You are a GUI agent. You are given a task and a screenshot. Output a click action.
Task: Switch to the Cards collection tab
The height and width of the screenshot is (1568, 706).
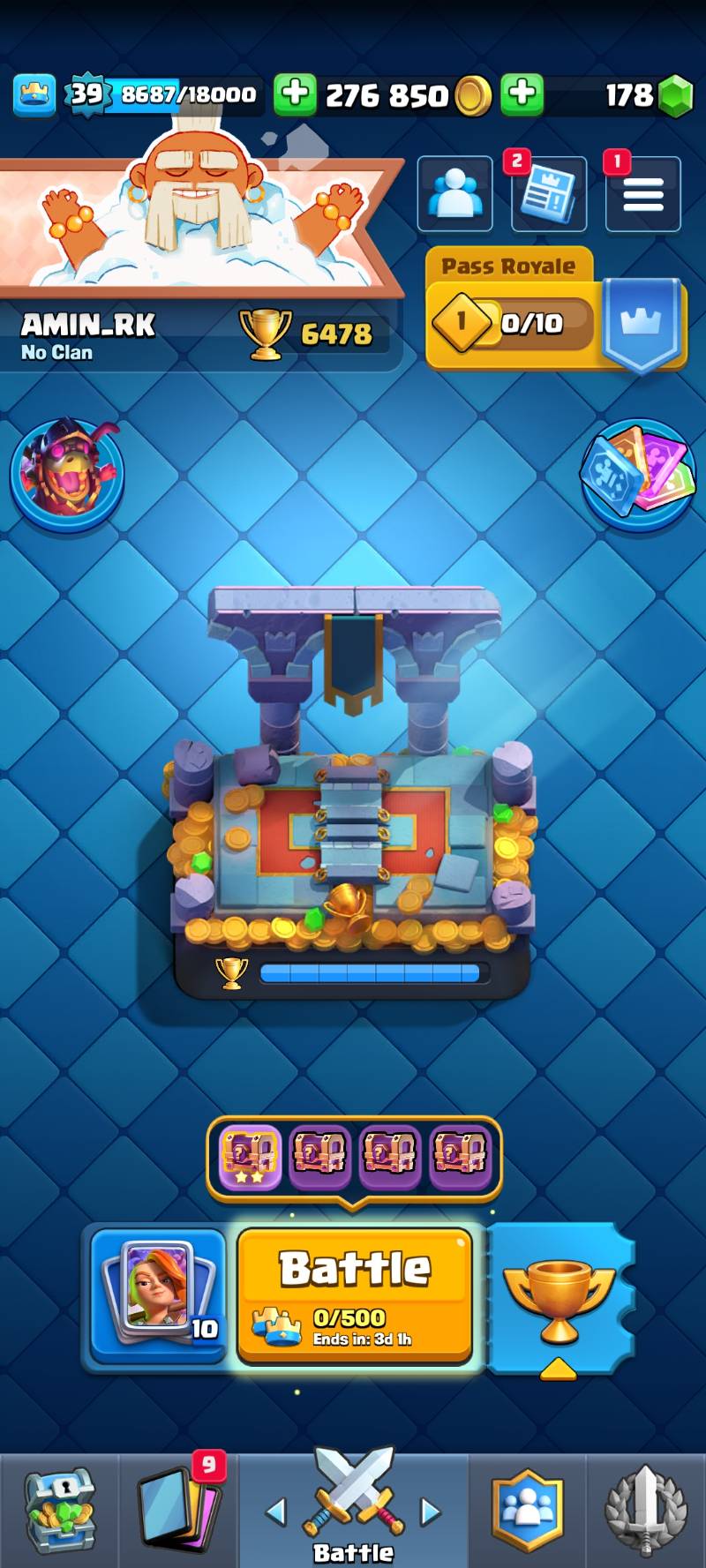[179, 1511]
